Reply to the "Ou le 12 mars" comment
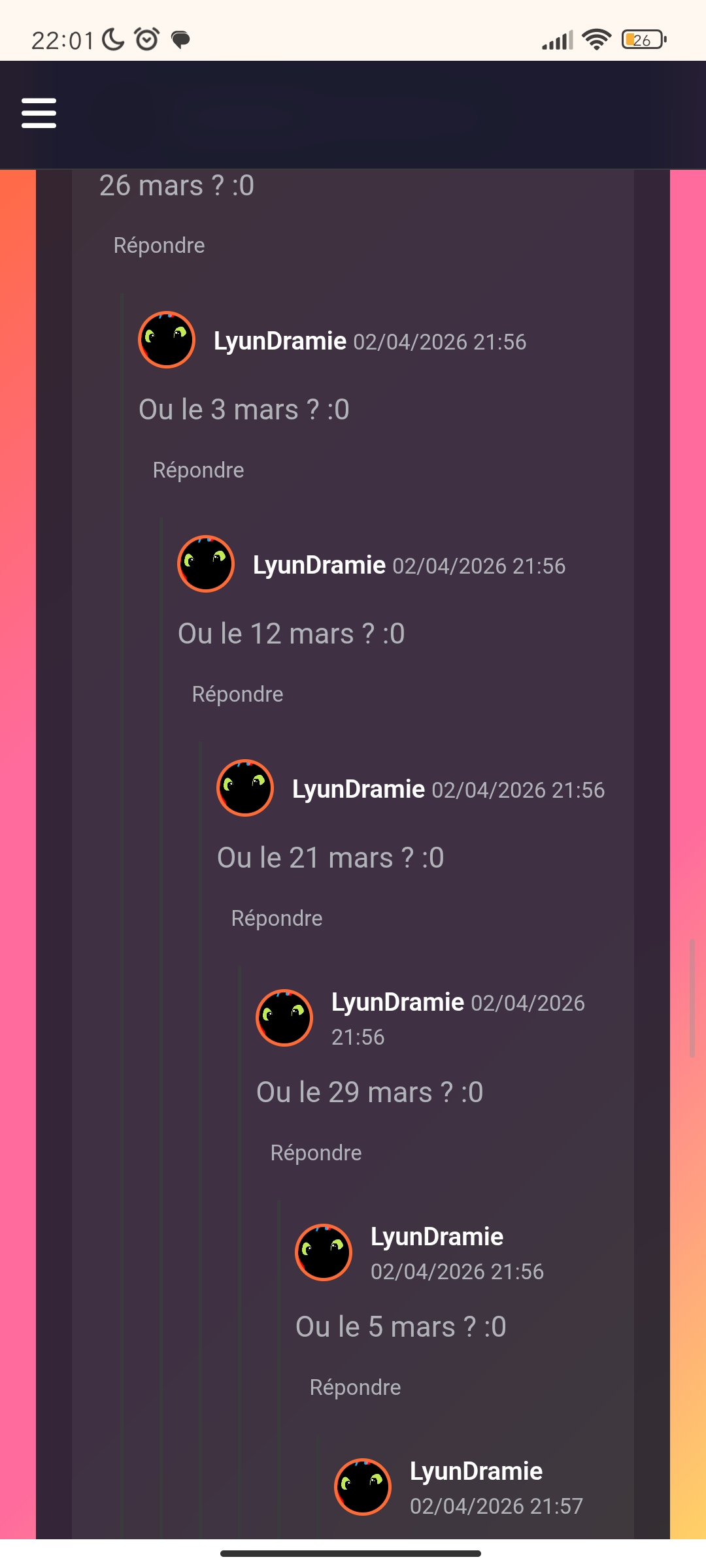 pos(237,694)
